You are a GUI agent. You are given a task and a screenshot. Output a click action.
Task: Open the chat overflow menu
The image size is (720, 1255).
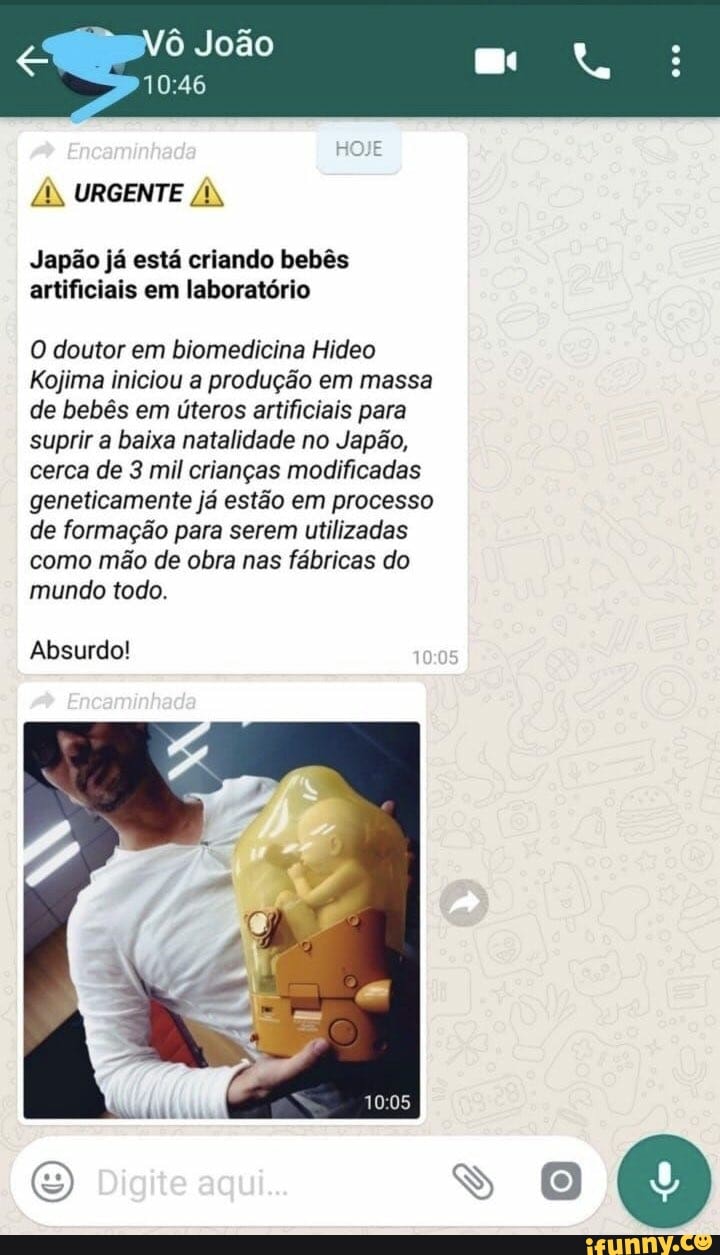tap(677, 61)
